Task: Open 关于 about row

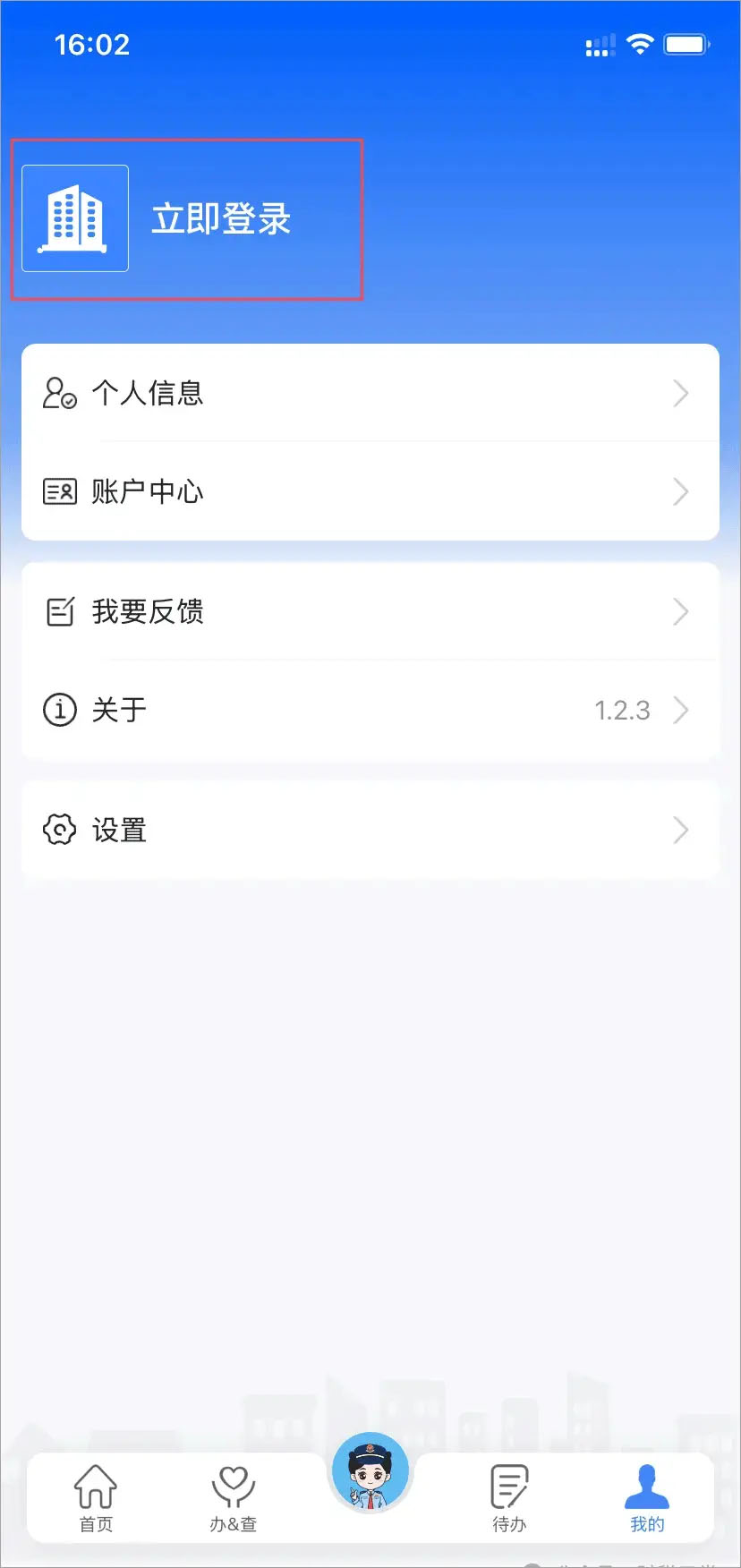Action: point(370,711)
